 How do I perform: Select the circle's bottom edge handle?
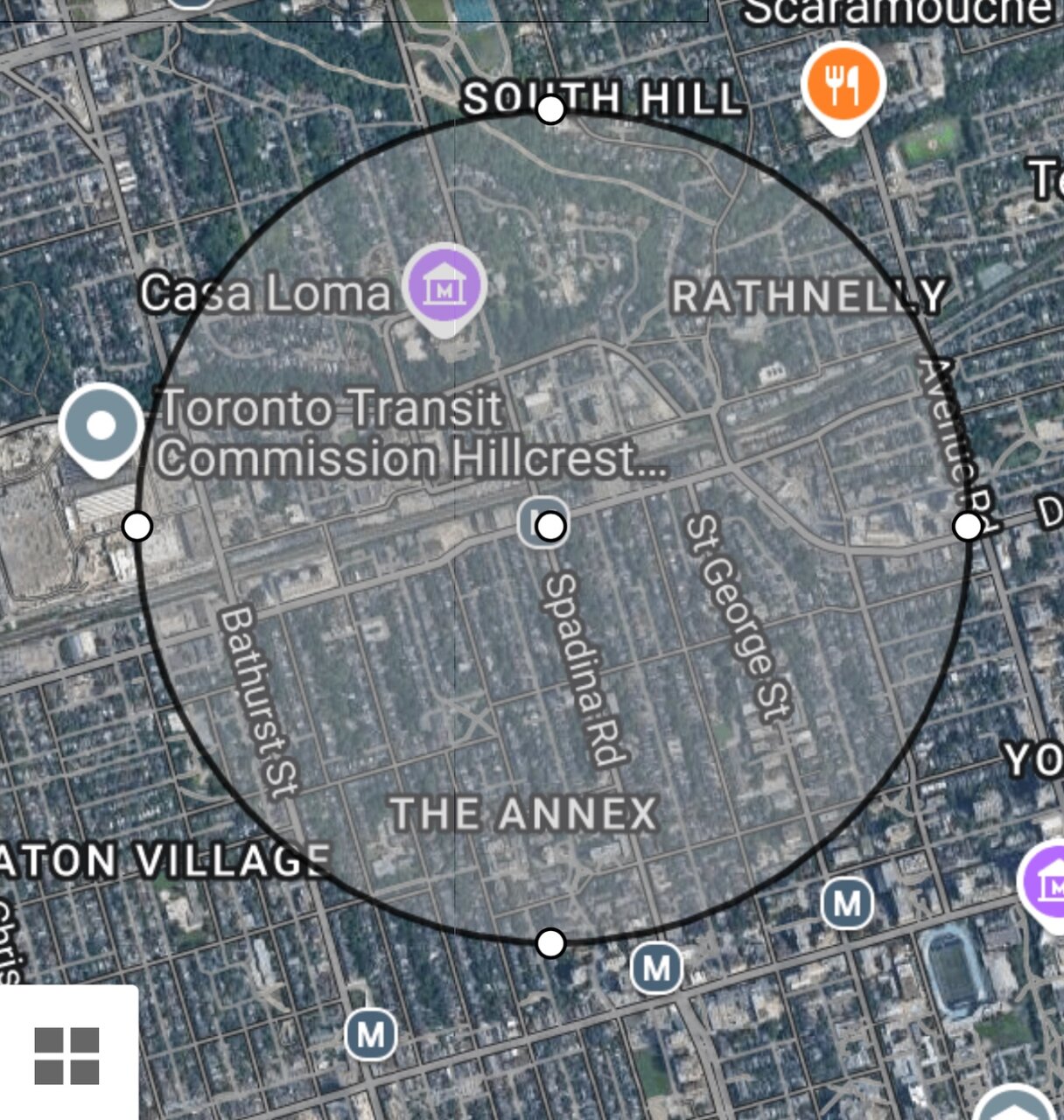click(x=550, y=943)
